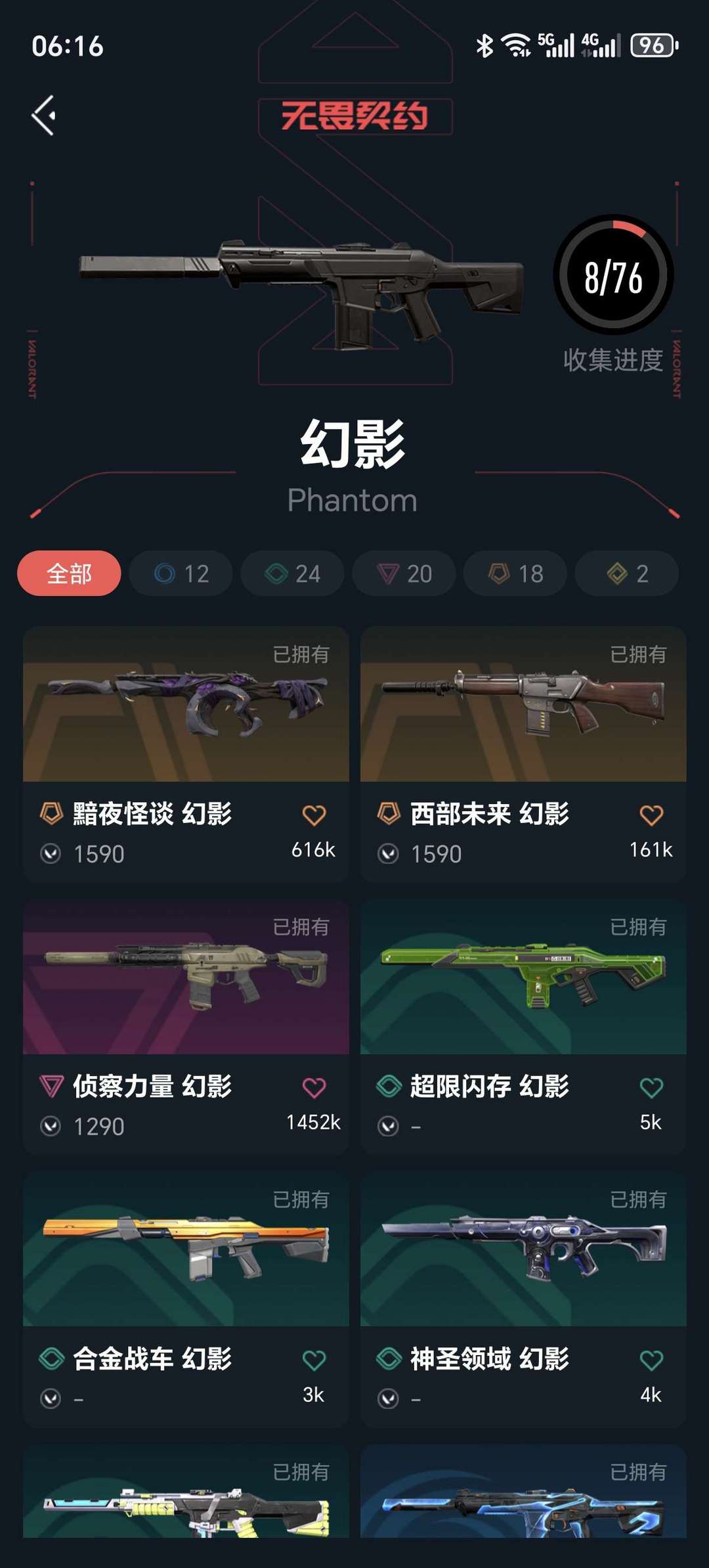Like the 黯夜怪谈 幻影 skin
The width and height of the screenshot is (709, 1568).
[x=314, y=815]
